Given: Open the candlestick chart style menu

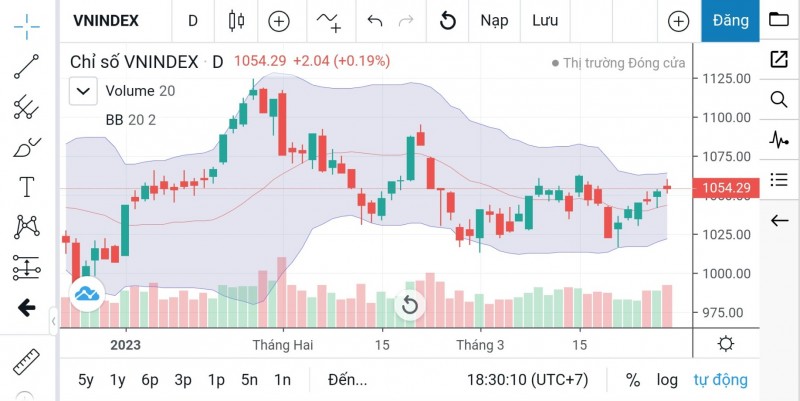Looking at the screenshot, I should coord(236,20).
